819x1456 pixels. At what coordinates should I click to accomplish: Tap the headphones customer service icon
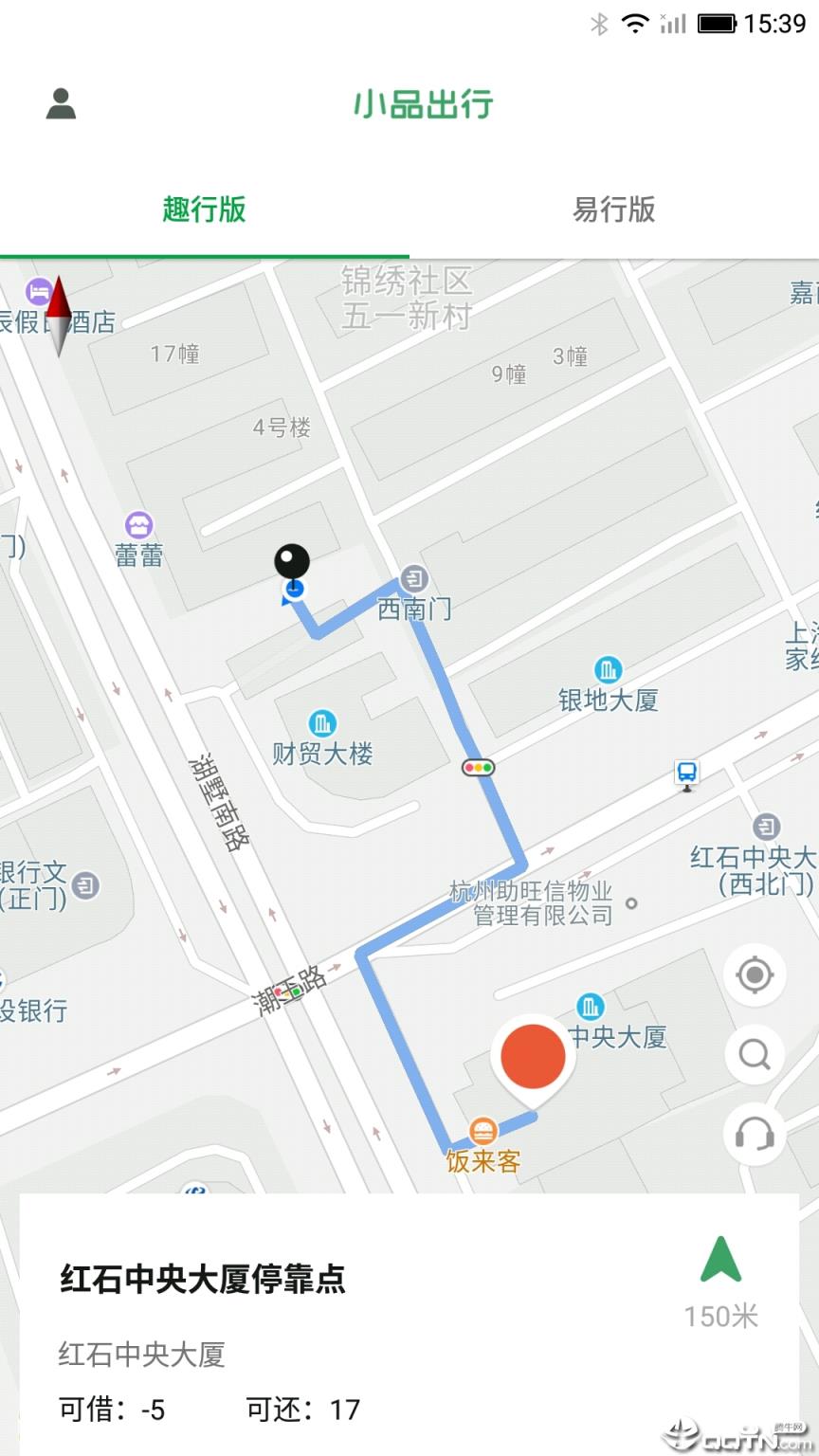click(755, 1134)
